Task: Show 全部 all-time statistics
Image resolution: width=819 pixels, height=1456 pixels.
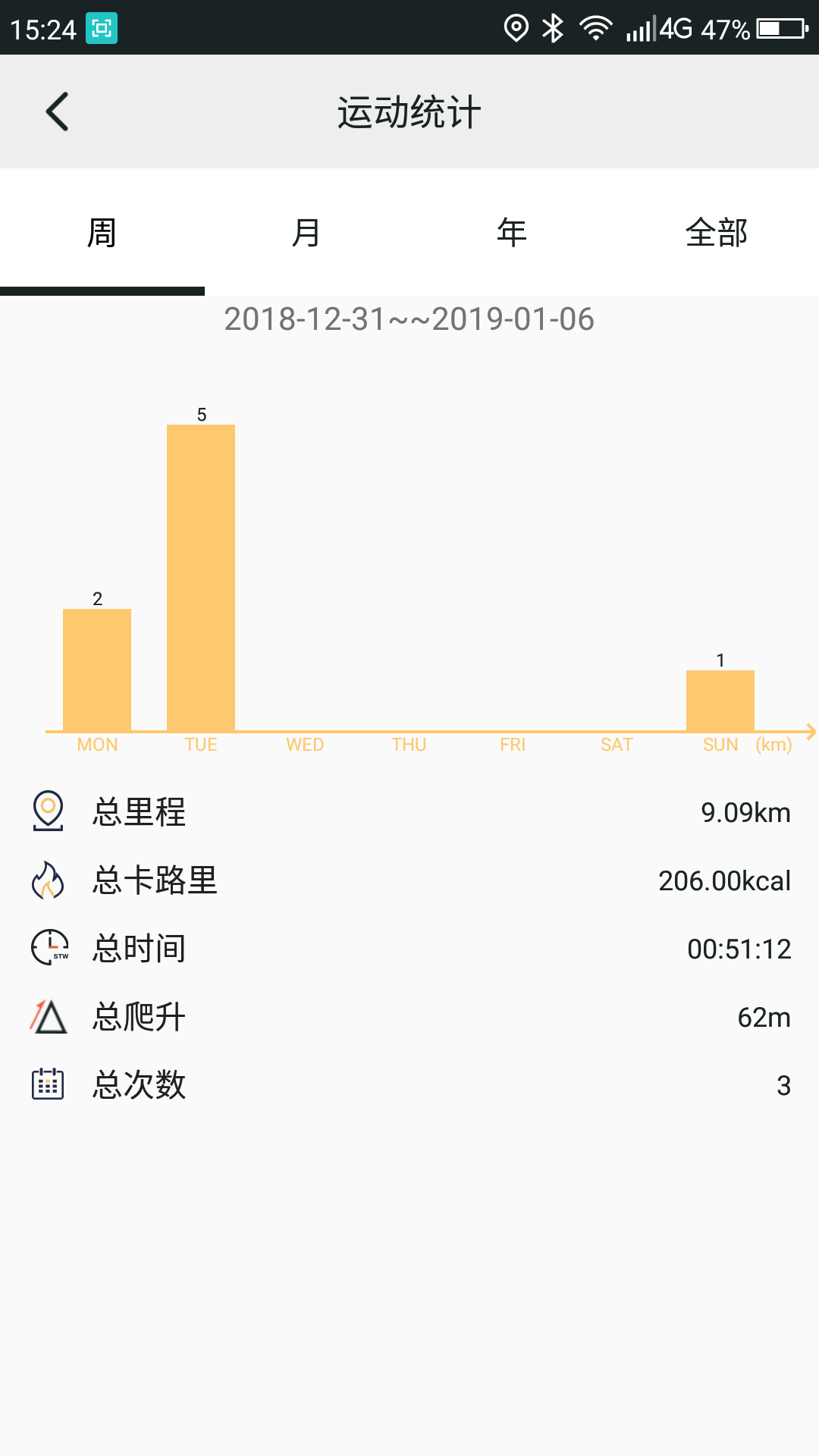Action: click(717, 232)
